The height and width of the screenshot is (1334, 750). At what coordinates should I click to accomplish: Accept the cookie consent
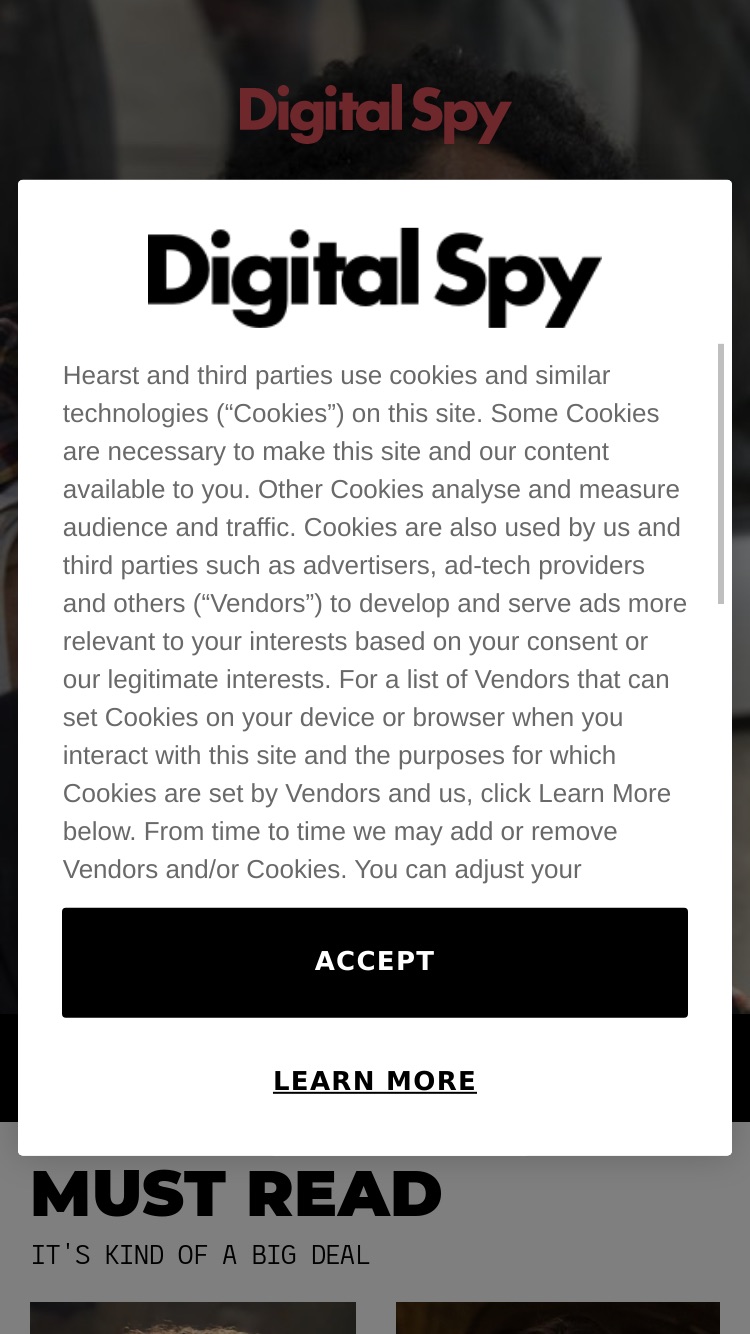(375, 962)
